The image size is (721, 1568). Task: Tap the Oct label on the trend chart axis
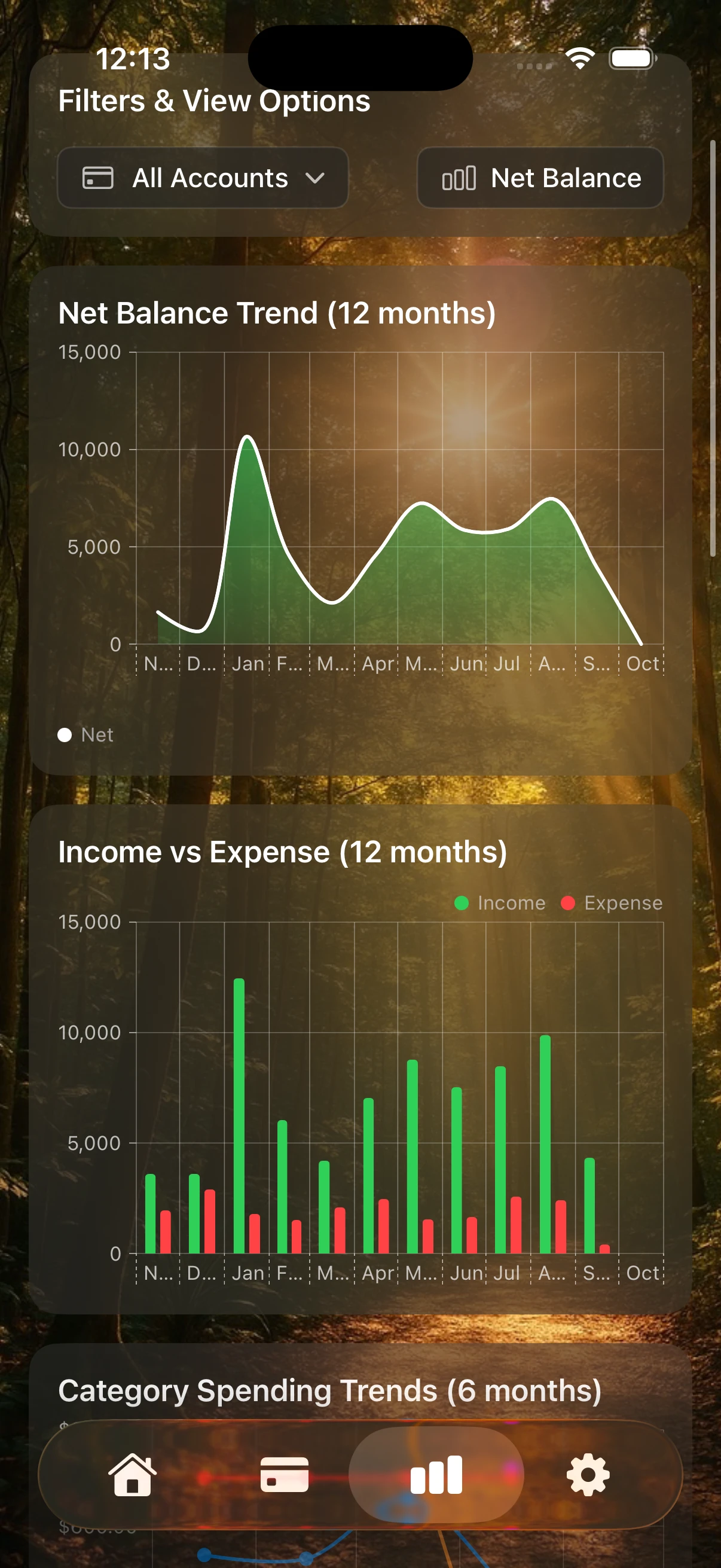pyautogui.click(x=644, y=664)
